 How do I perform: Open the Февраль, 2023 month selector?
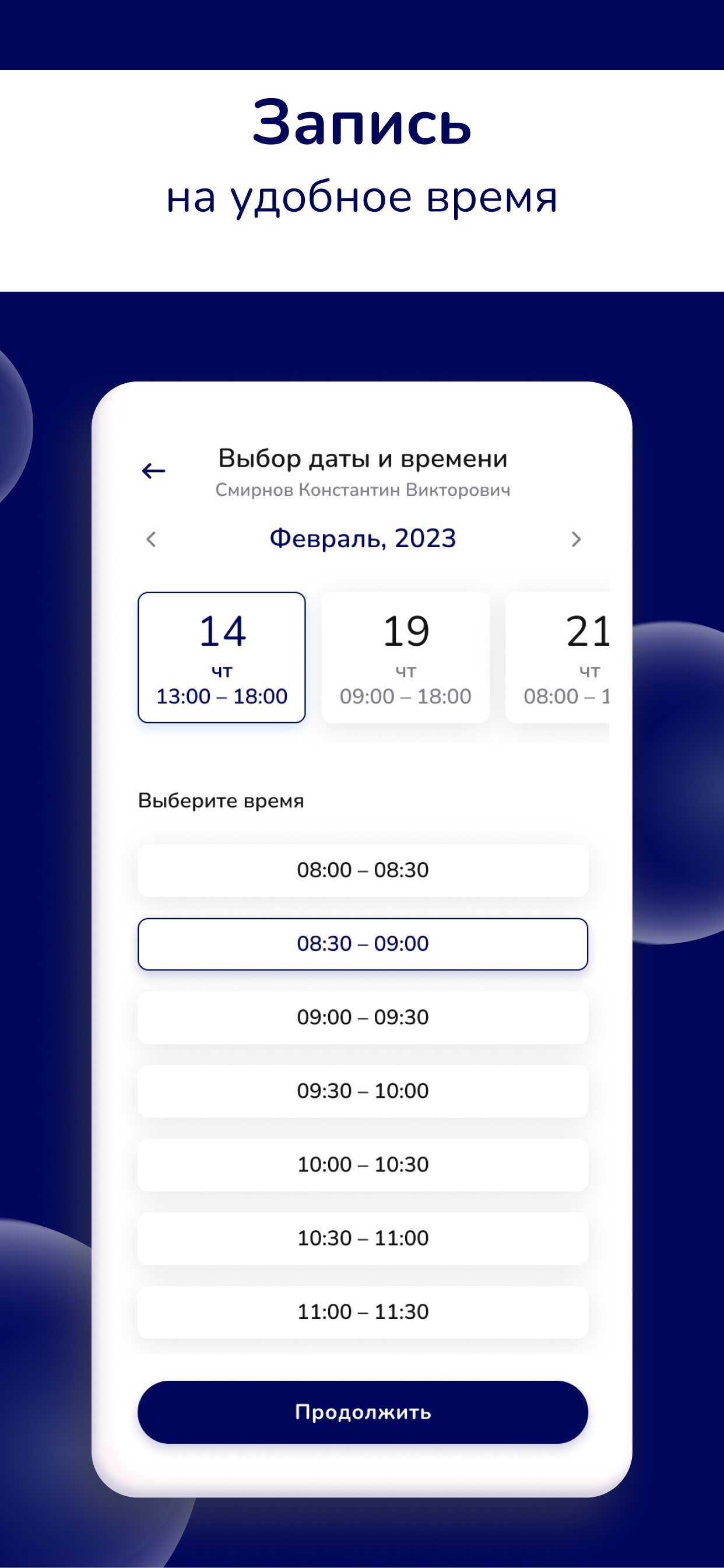[363, 537]
